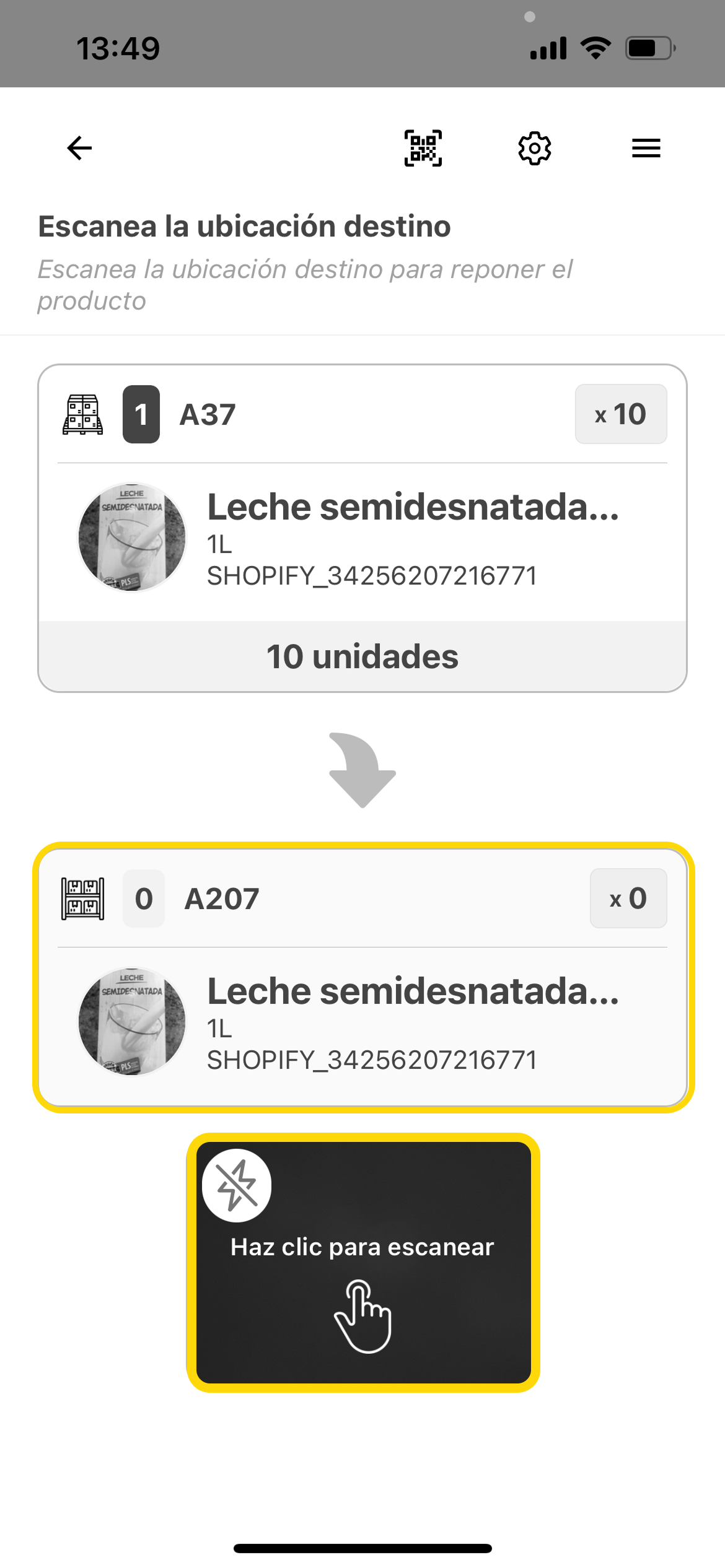Tap the 1 counter badge beside A37
This screenshot has height=1568, width=725.
141,414
